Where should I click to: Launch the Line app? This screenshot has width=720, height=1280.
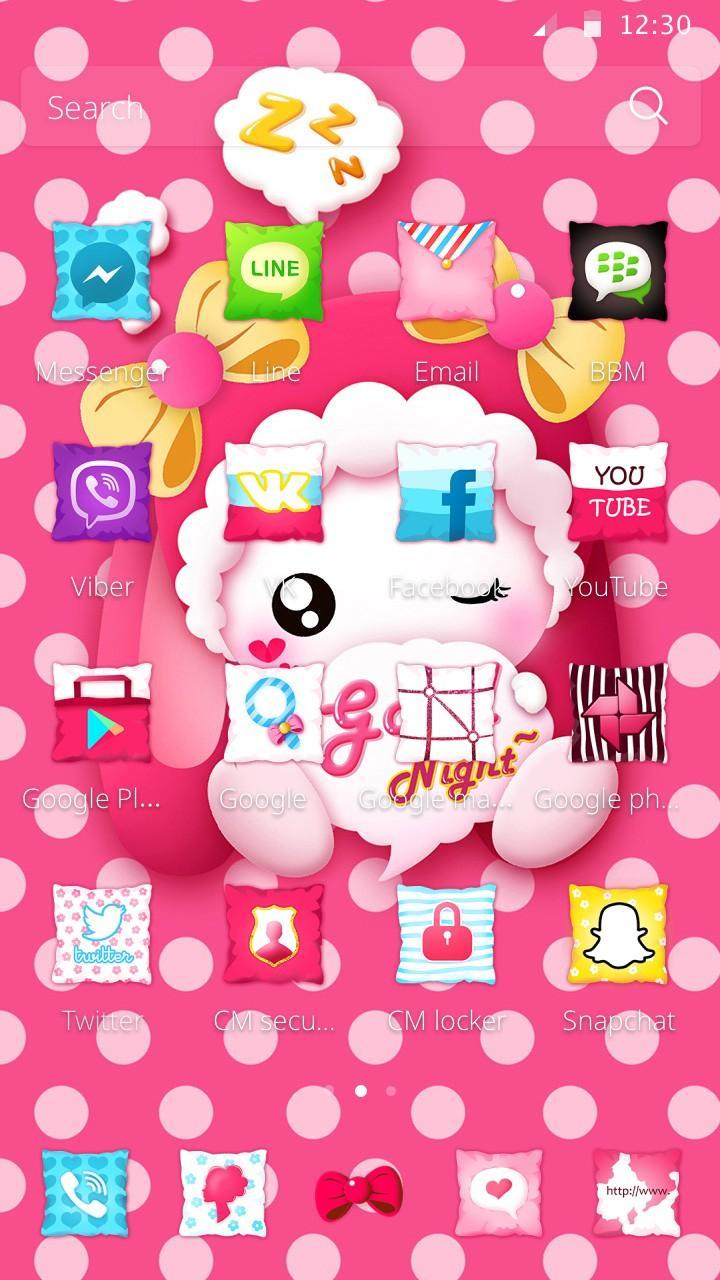click(274, 270)
